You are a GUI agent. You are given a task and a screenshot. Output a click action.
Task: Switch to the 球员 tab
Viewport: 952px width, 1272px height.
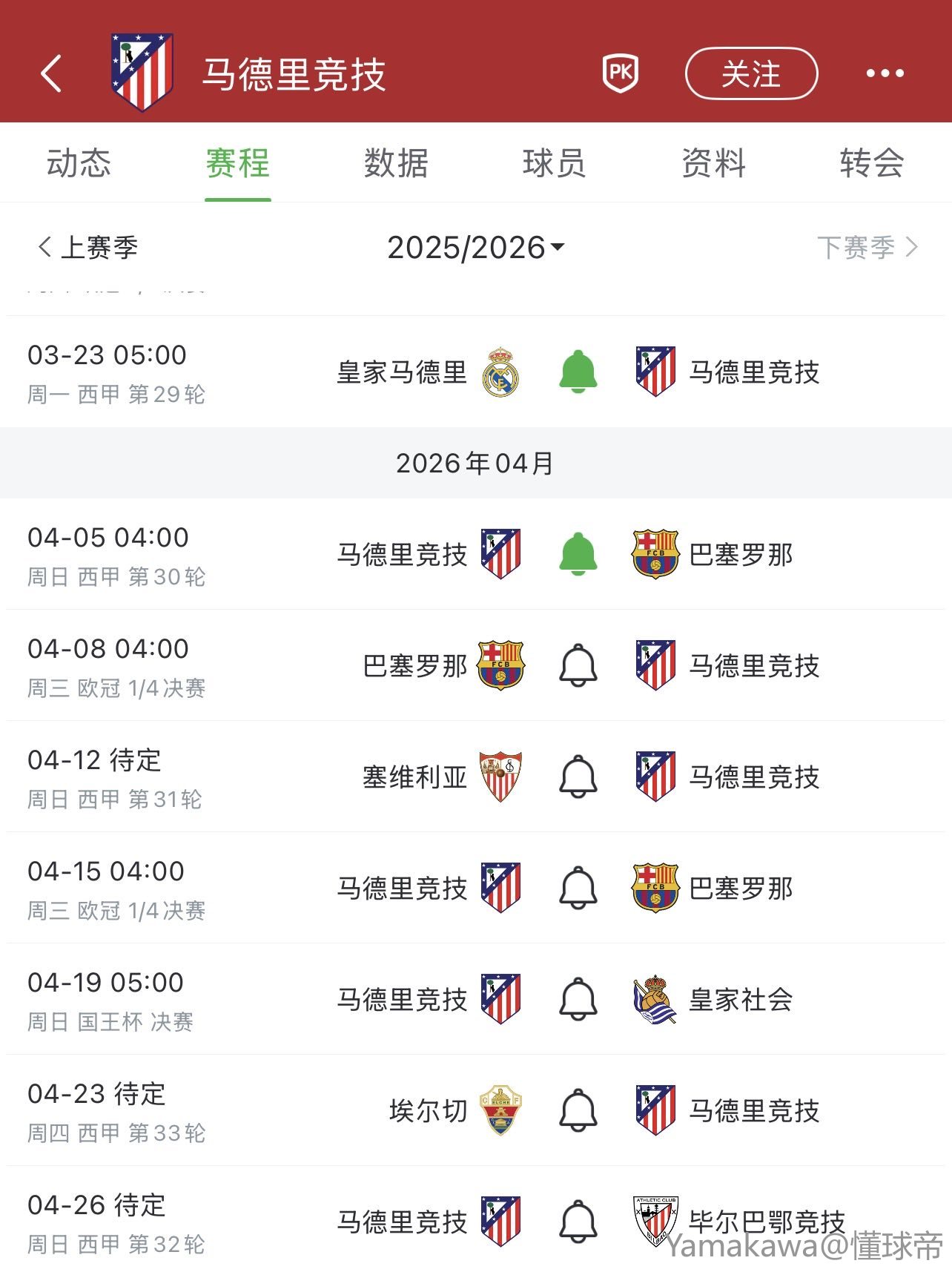pos(554,163)
